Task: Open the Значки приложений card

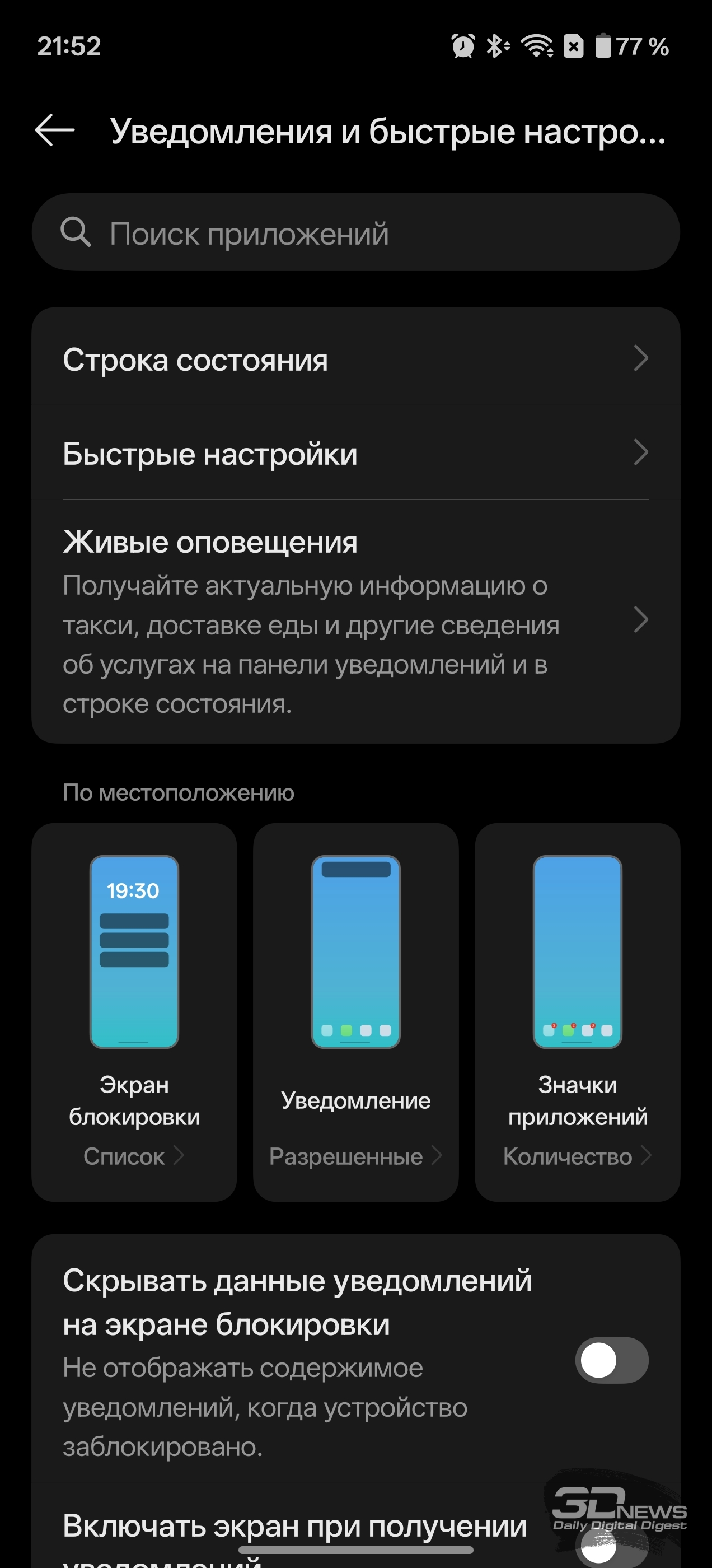Action: tap(577, 1012)
